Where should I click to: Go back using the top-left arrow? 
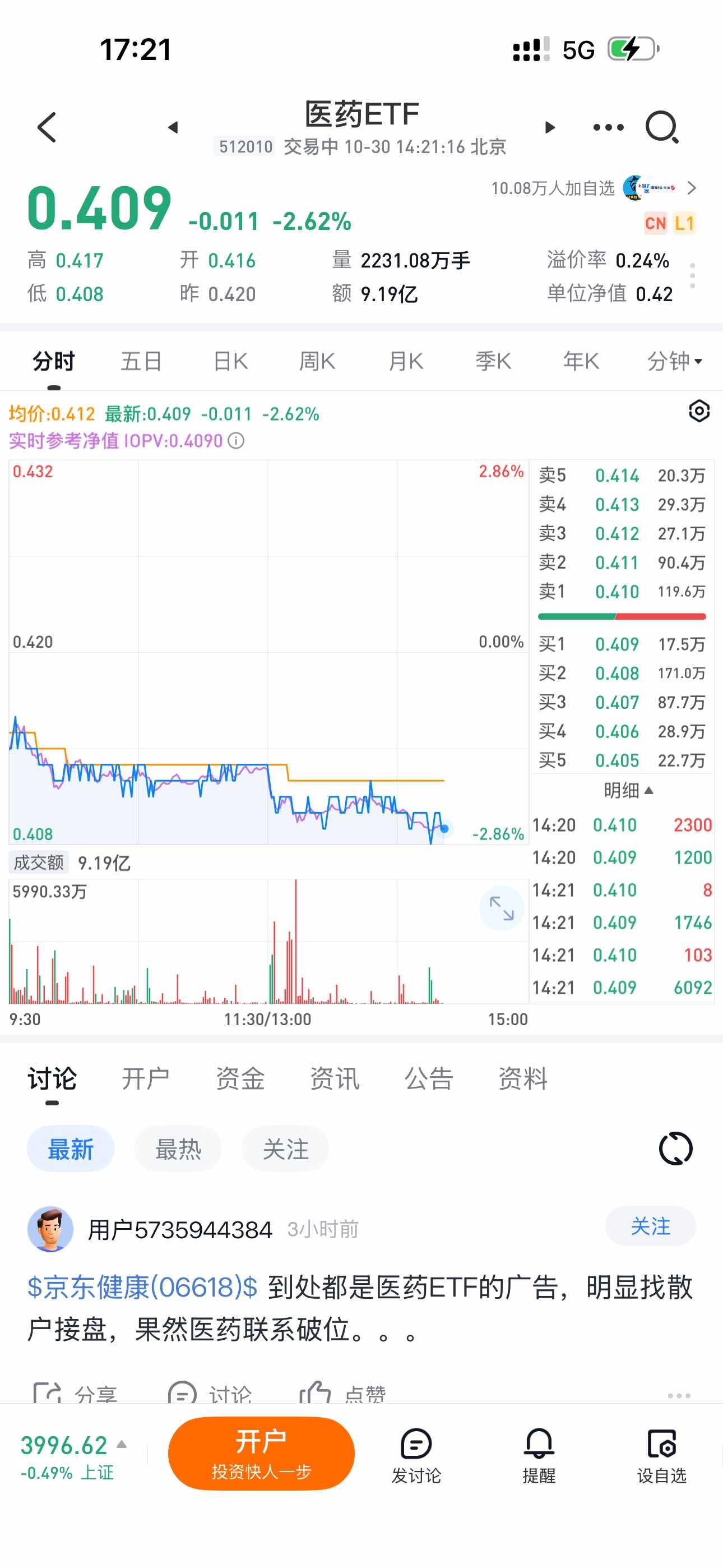[47, 127]
